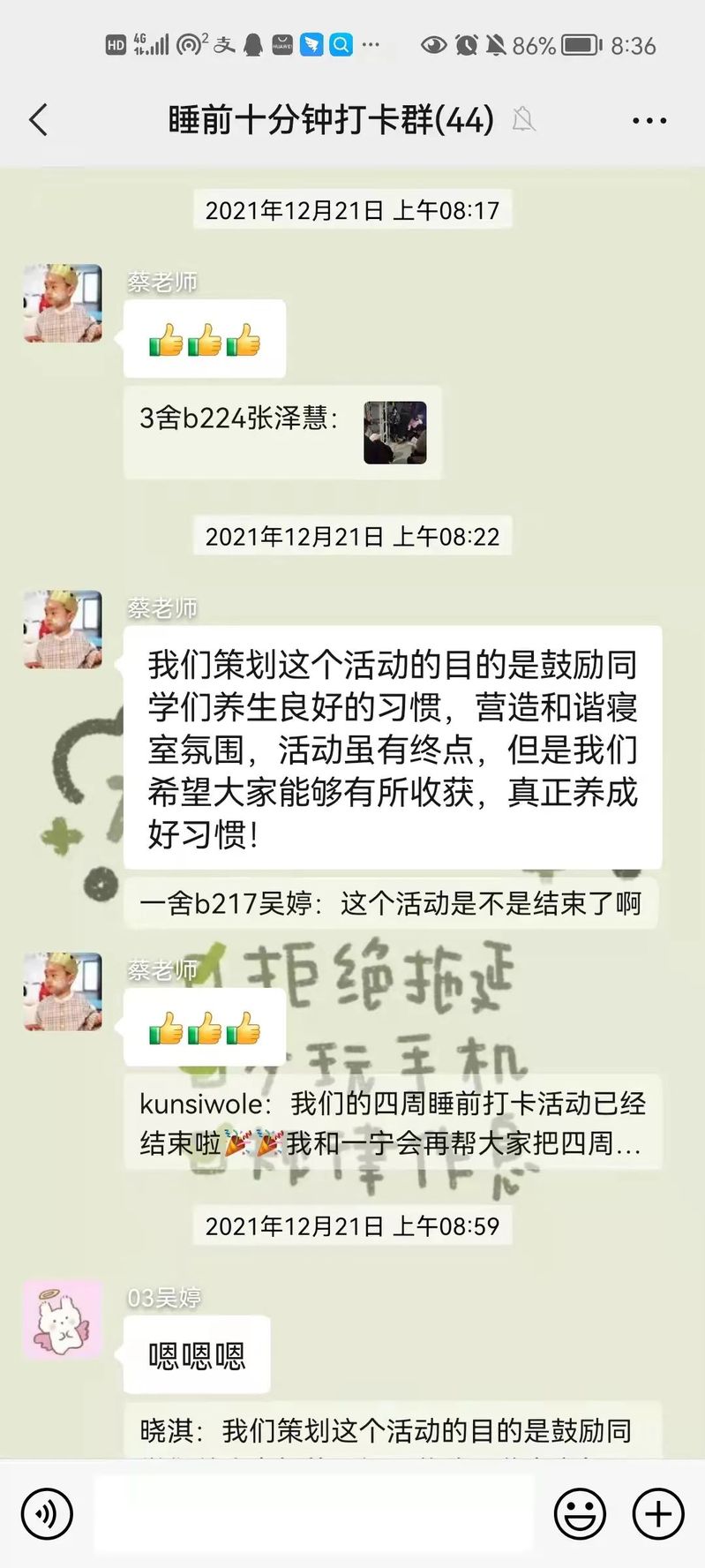705x1568 pixels.
Task: Open 03吴婷's avatar profile
Action: [x=63, y=1320]
